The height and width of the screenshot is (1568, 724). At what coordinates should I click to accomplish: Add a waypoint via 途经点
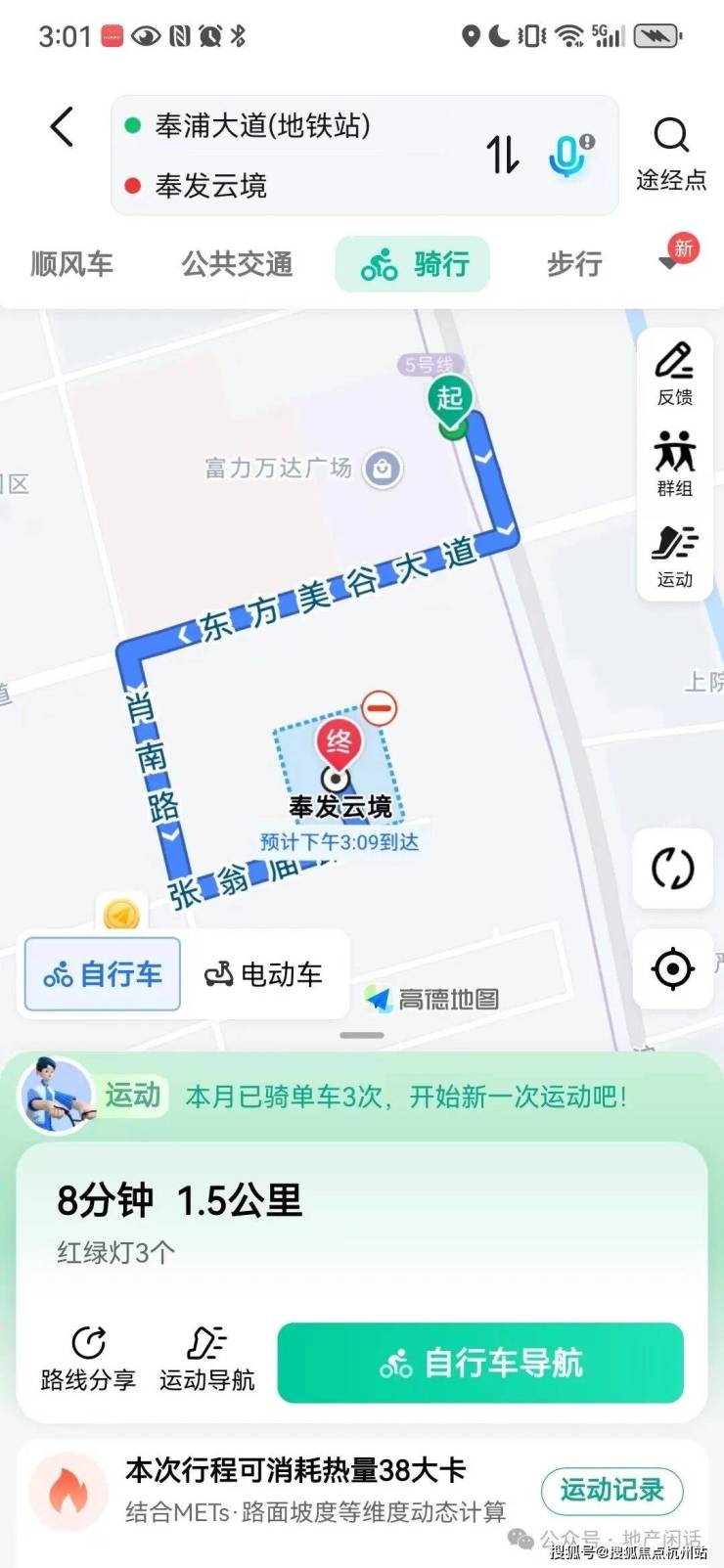[x=671, y=154]
